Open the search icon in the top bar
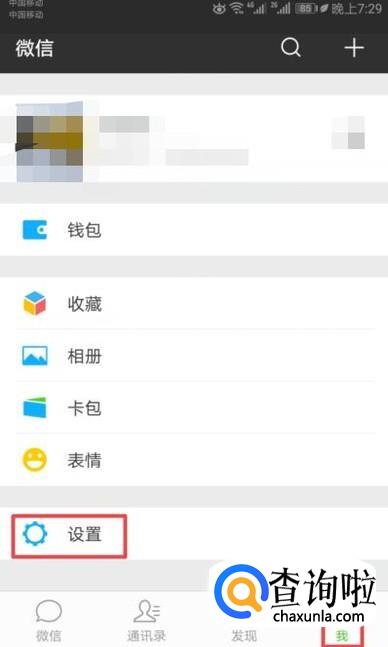 [x=291, y=48]
